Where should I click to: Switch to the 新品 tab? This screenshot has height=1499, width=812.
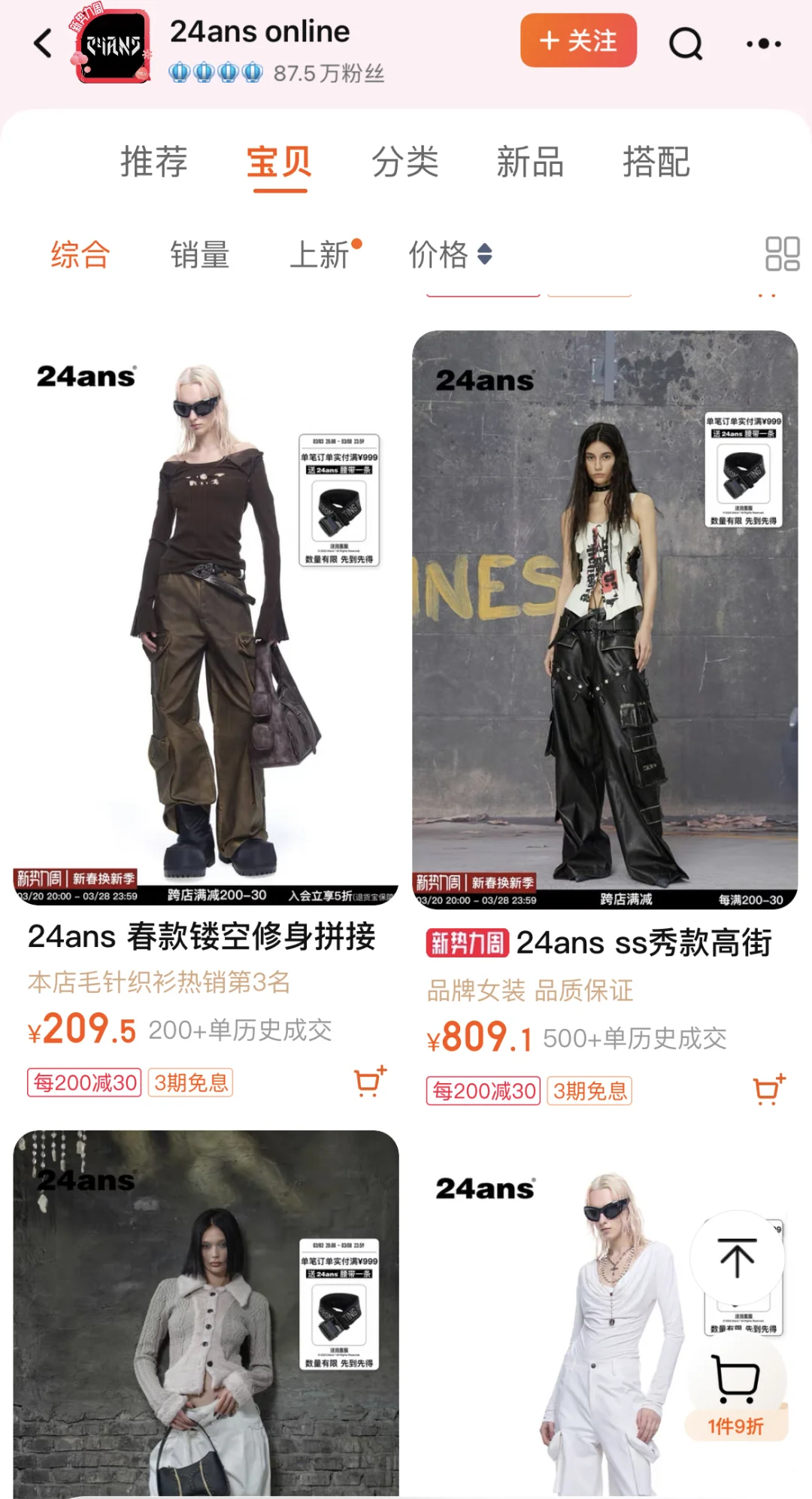point(530,162)
